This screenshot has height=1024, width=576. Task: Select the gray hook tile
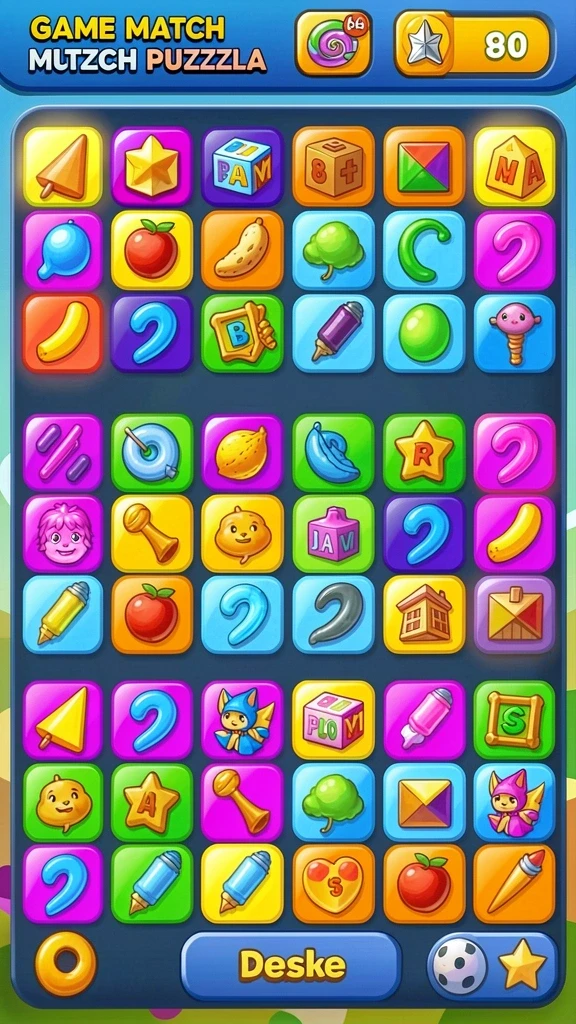(x=333, y=615)
